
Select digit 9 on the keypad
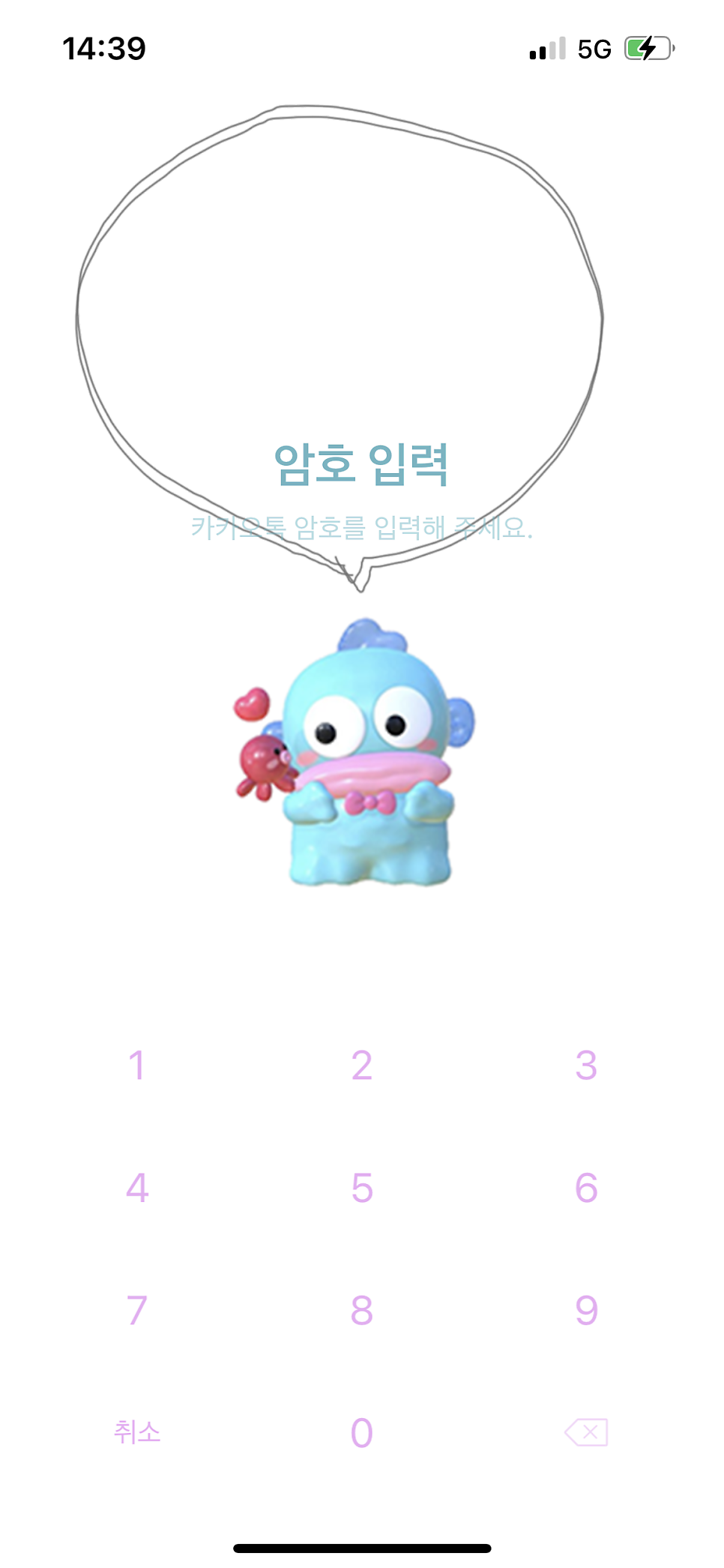(x=586, y=1311)
